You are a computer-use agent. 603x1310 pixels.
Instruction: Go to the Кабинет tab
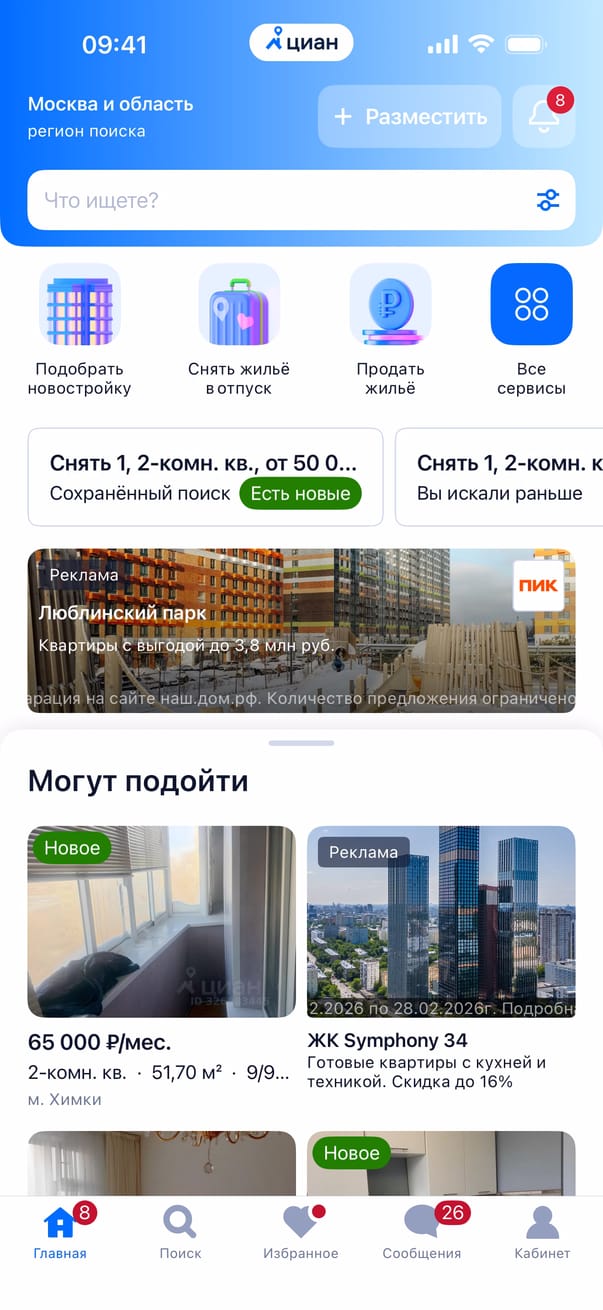(x=542, y=1232)
